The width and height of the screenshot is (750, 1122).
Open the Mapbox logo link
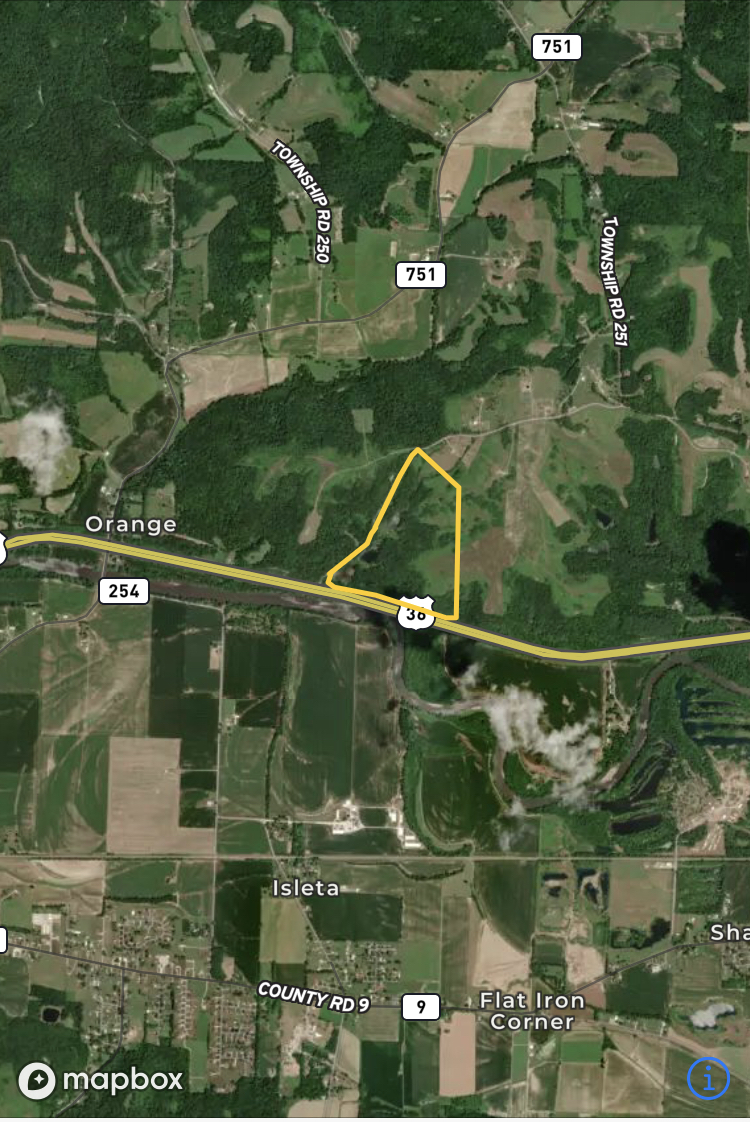(x=101, y=1079)
